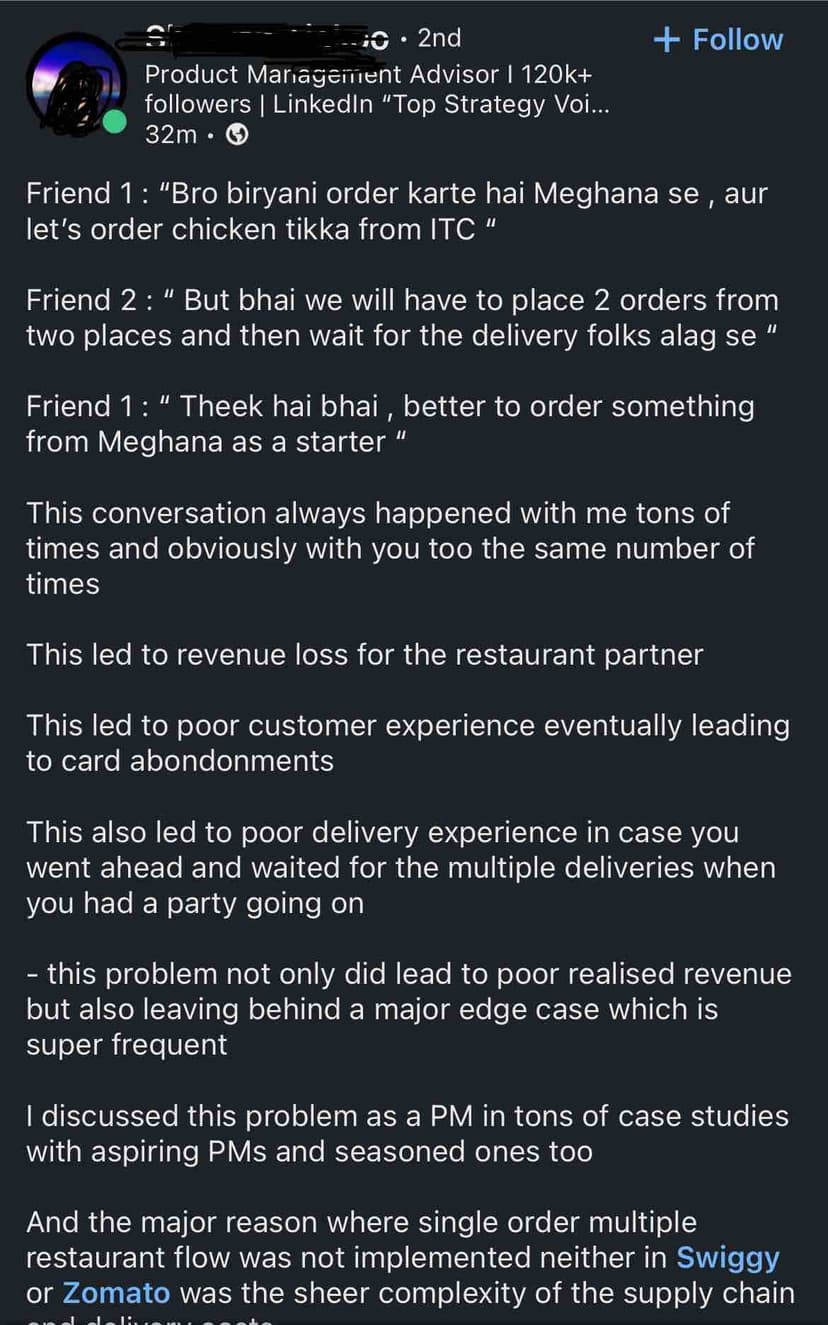This screenshot has width=828, height=1325.
Task: Open the Zomato company link
Action: (116, 1292)
